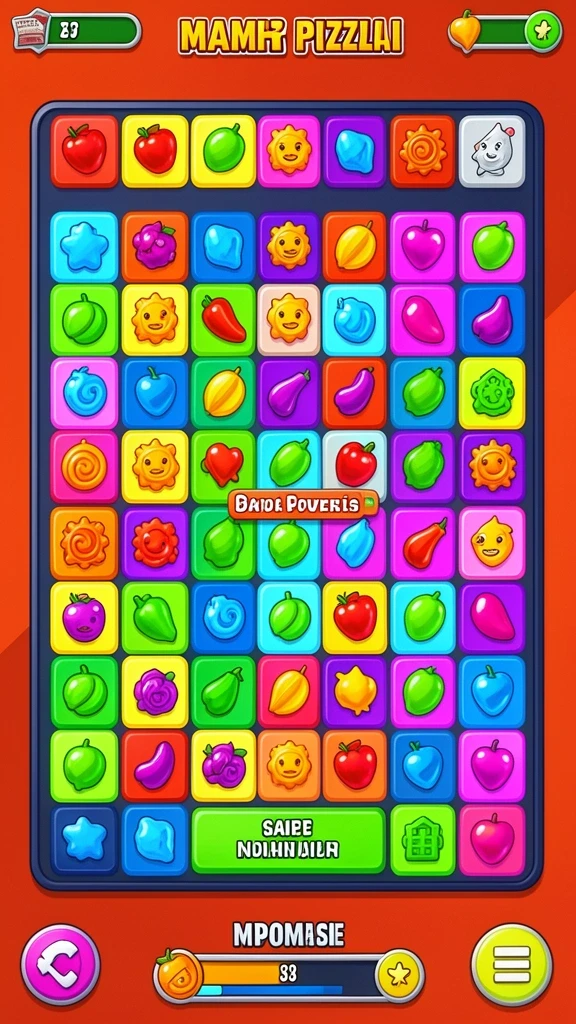Tap the orange Baide Poveris banner
Viewport: 576px width, 1024px height.
(303, 504)
